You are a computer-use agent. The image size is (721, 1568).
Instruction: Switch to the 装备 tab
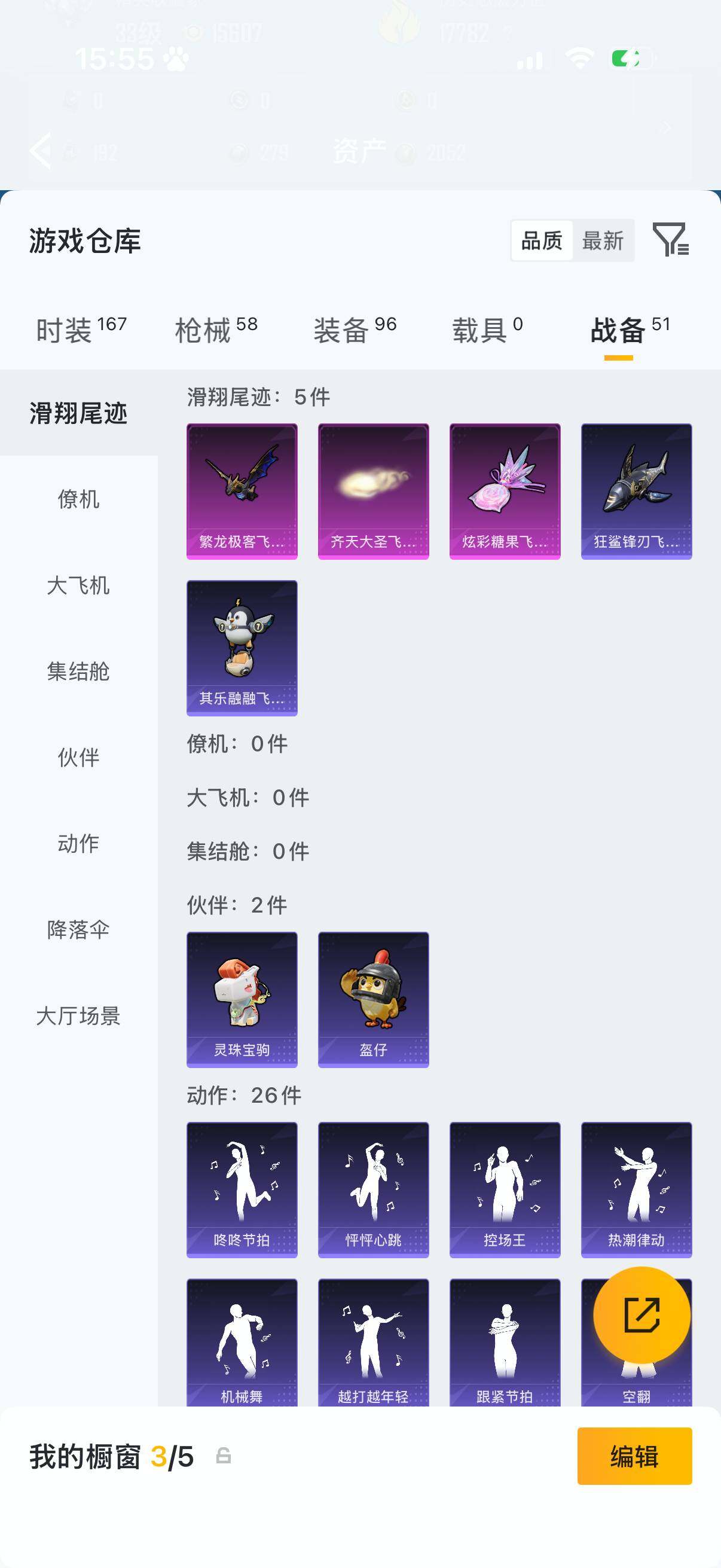[x=355, y=330]
